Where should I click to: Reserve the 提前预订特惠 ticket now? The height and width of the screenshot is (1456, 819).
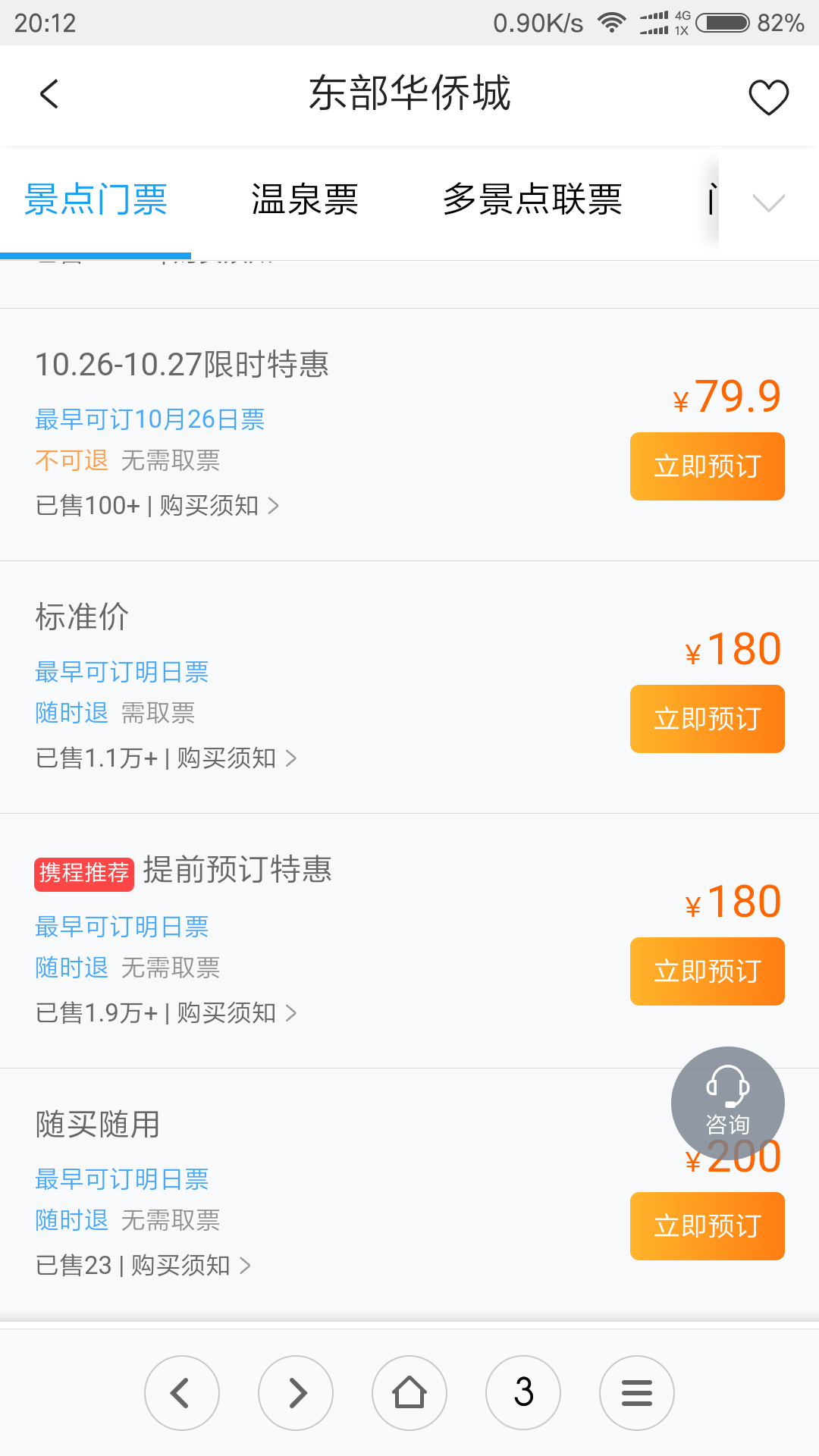pos(707,971)
